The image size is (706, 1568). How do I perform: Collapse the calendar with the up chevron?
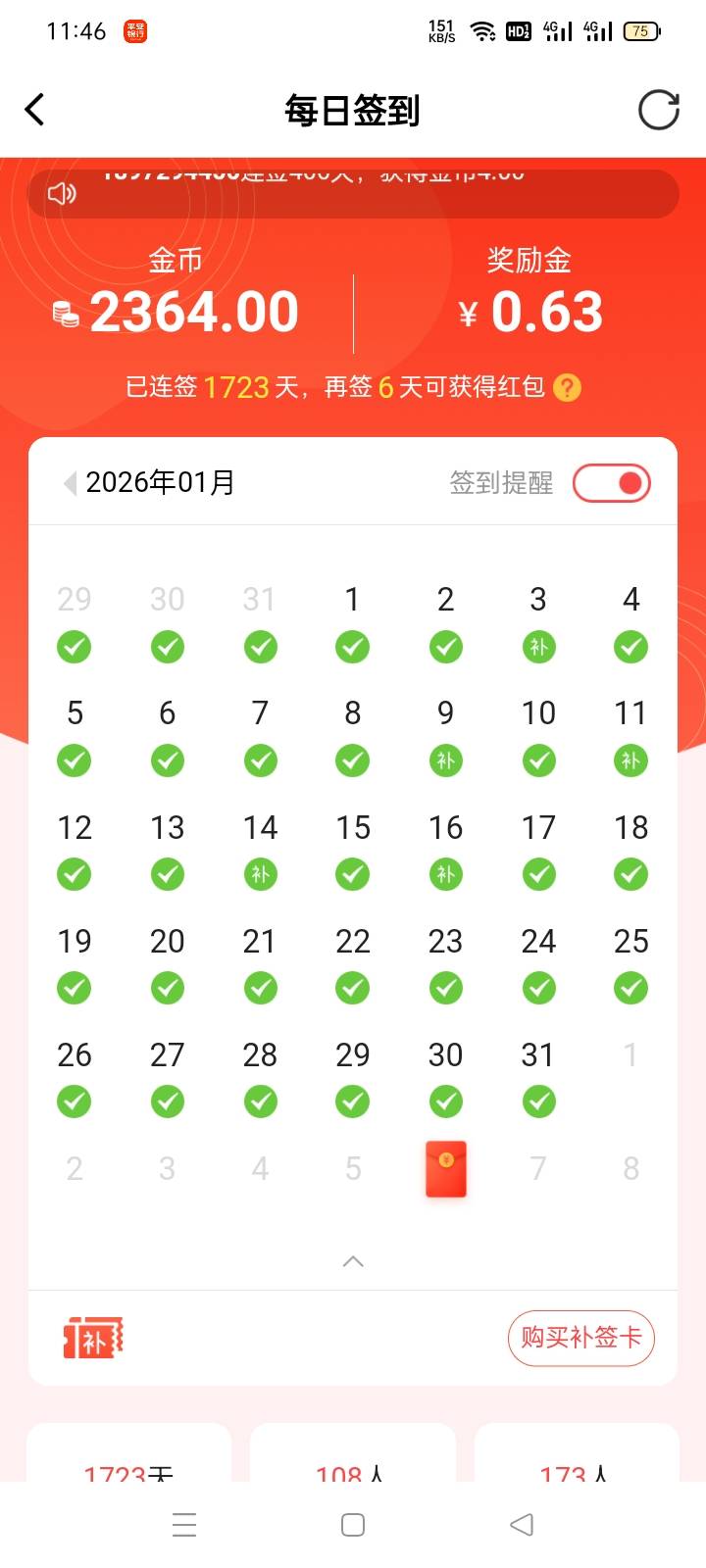[353, 1261]
